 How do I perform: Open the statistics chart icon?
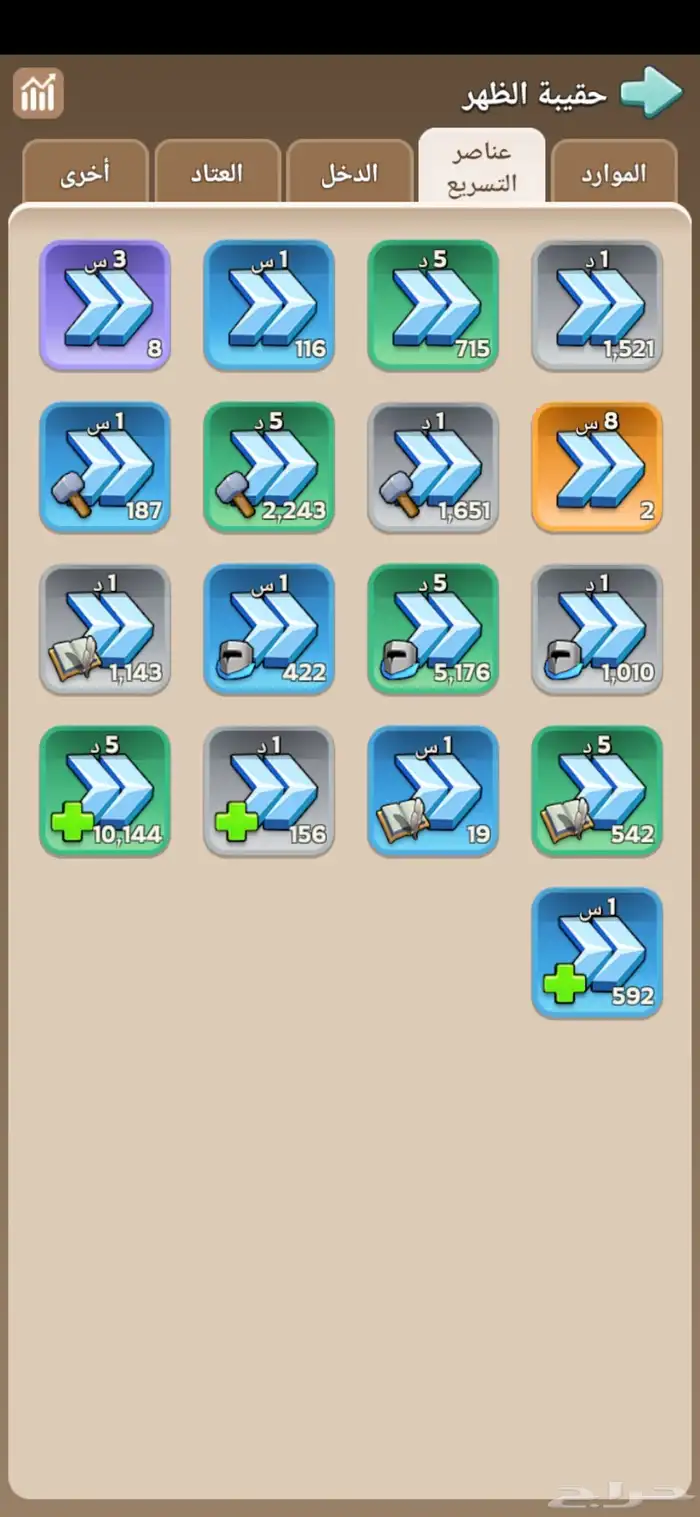click(x=38, y=93)
